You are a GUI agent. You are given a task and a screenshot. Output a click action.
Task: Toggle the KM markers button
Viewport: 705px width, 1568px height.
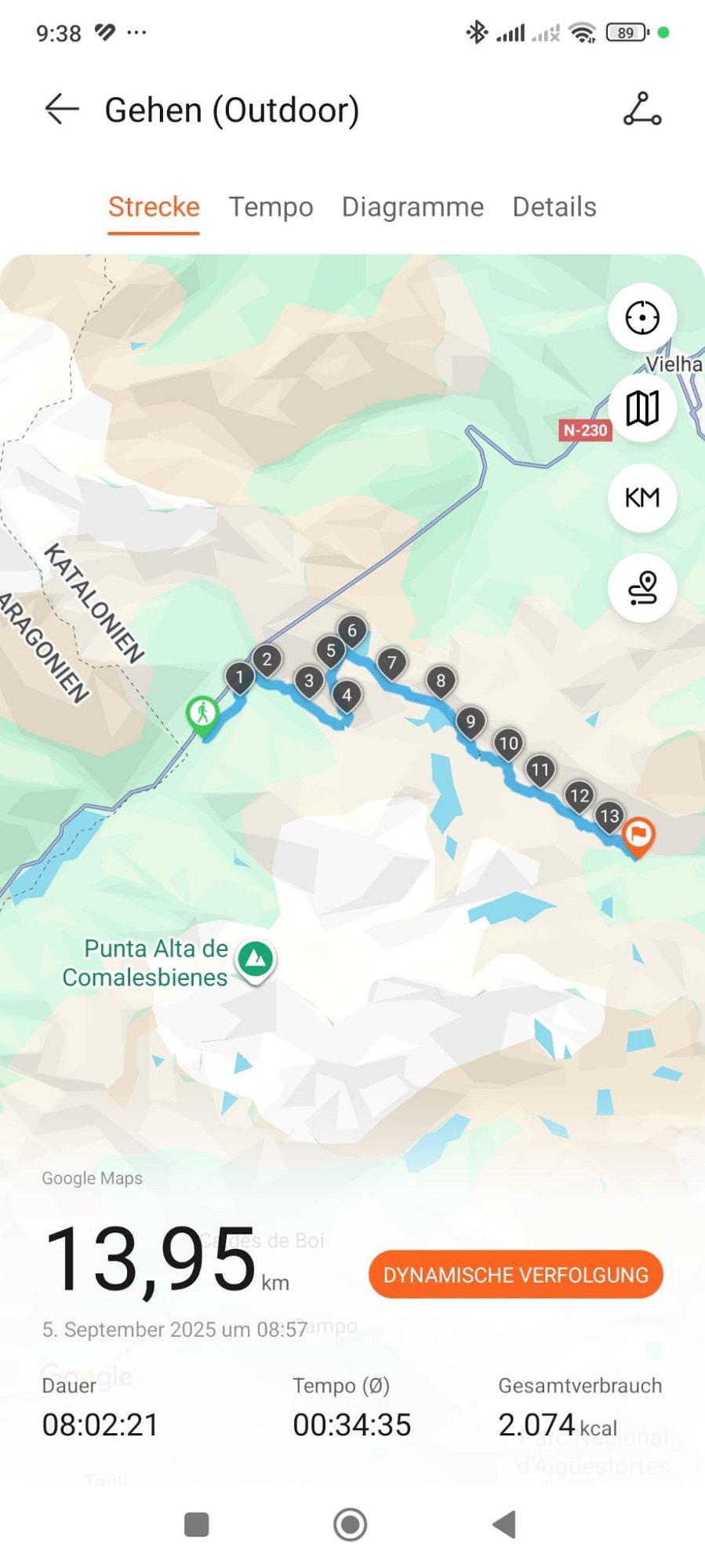(642, 498)
